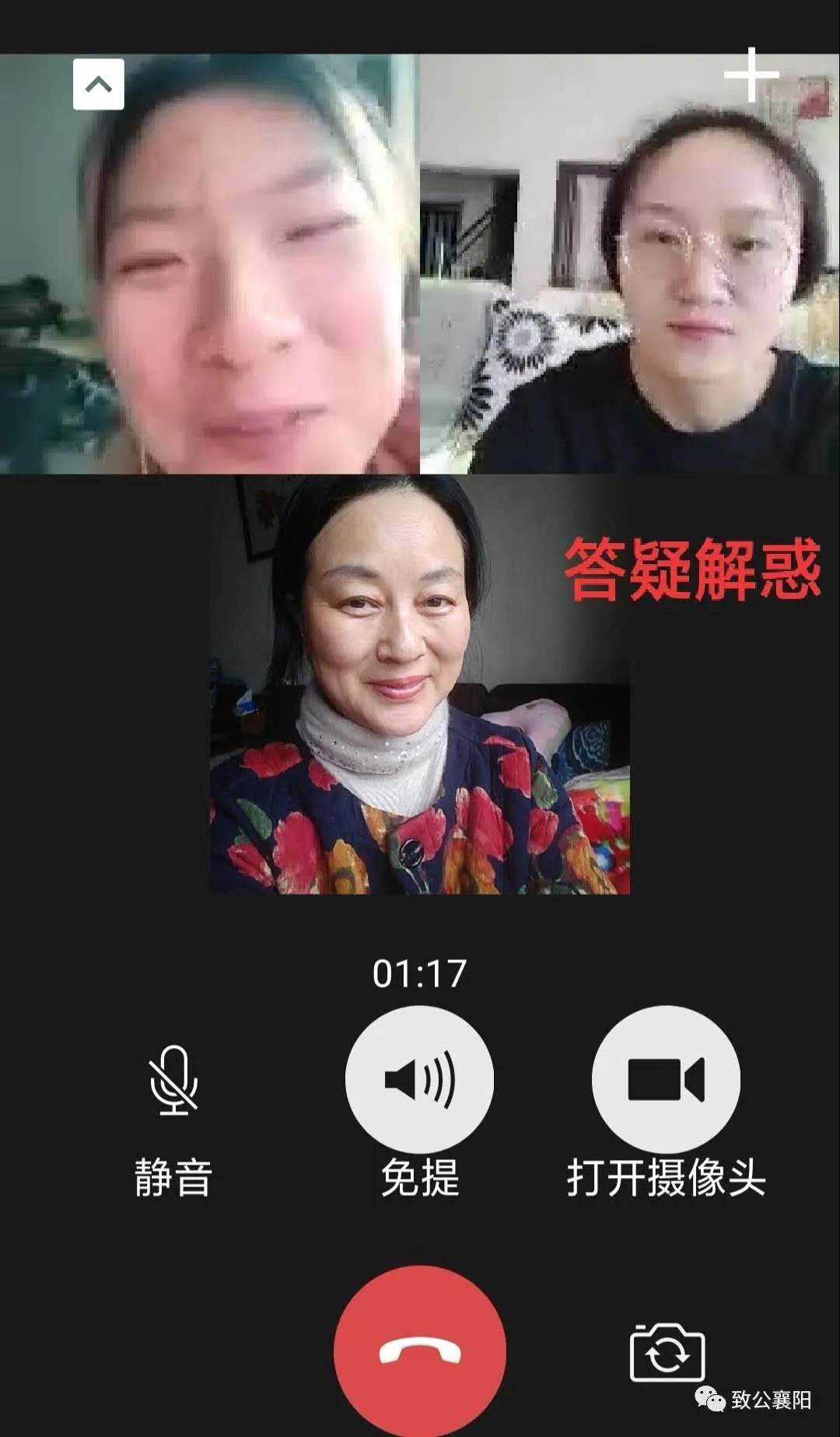Minimize the video call window

coord(99,84)
